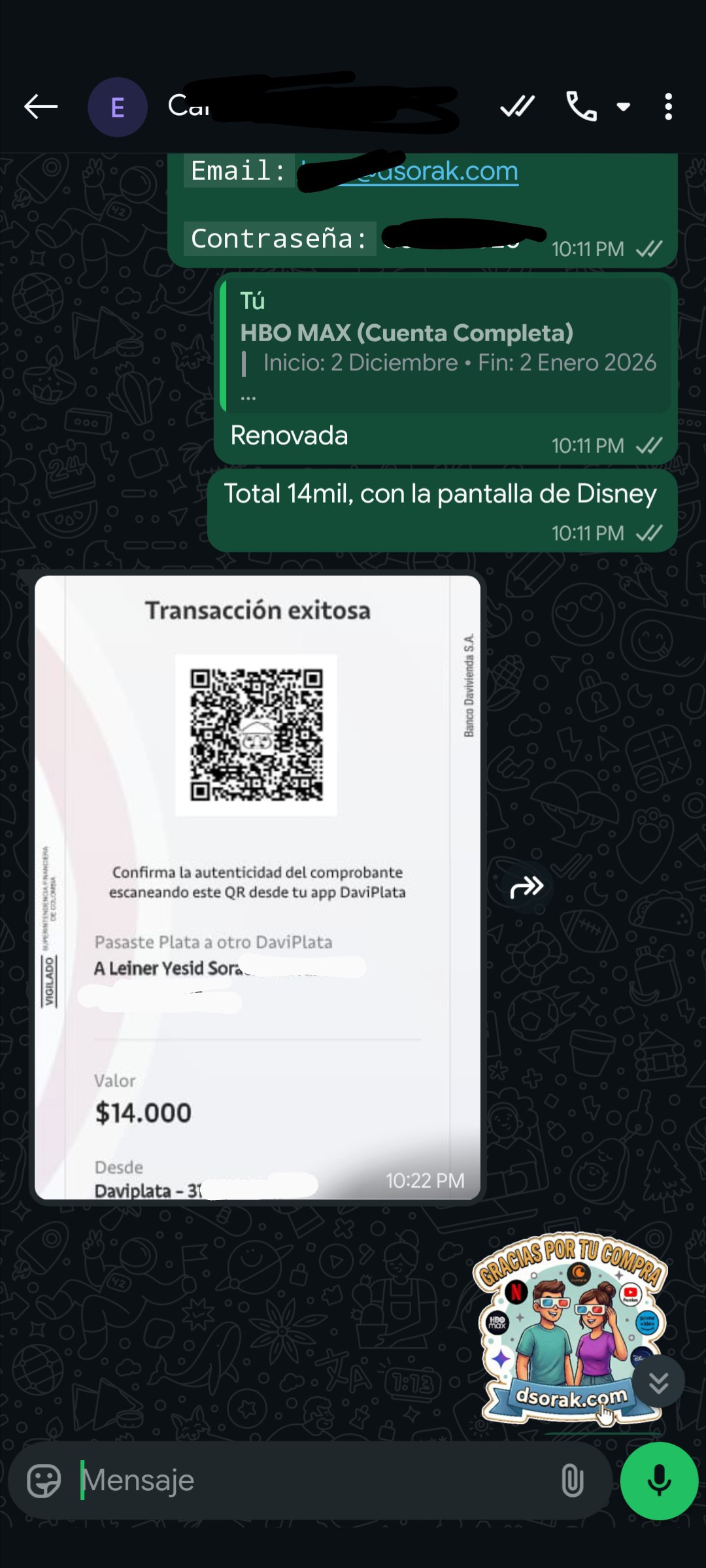The width and height of the screenshot is (706, 1568).
Task: Forward the DaviPlata receipt image
Action: (527, 887)
